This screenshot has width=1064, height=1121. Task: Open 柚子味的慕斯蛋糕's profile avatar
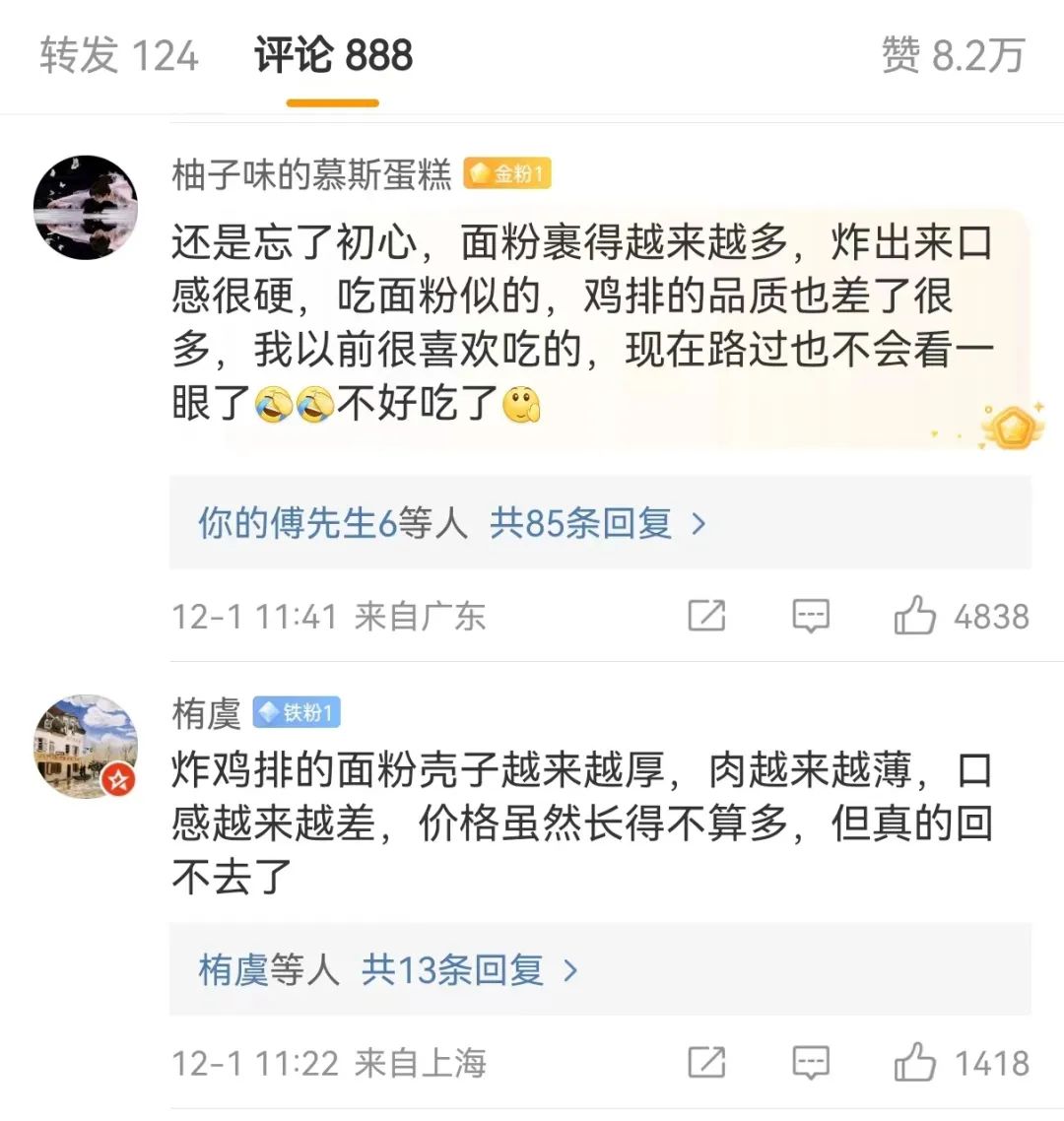[x=86, y=207]
